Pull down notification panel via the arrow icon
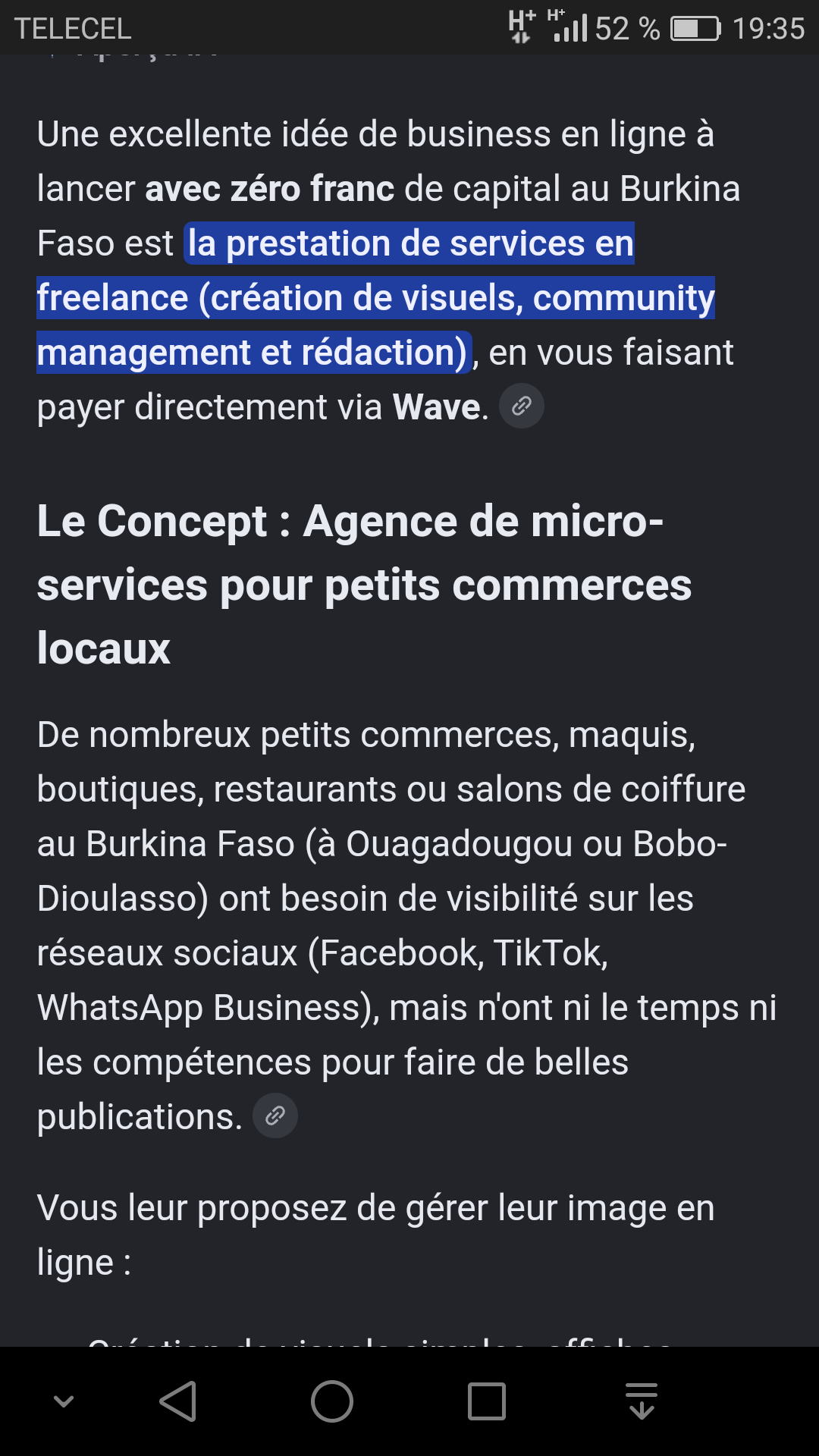Viewport: 819px width, 1456px height. pyautogui.click(x=642, y=1401)
